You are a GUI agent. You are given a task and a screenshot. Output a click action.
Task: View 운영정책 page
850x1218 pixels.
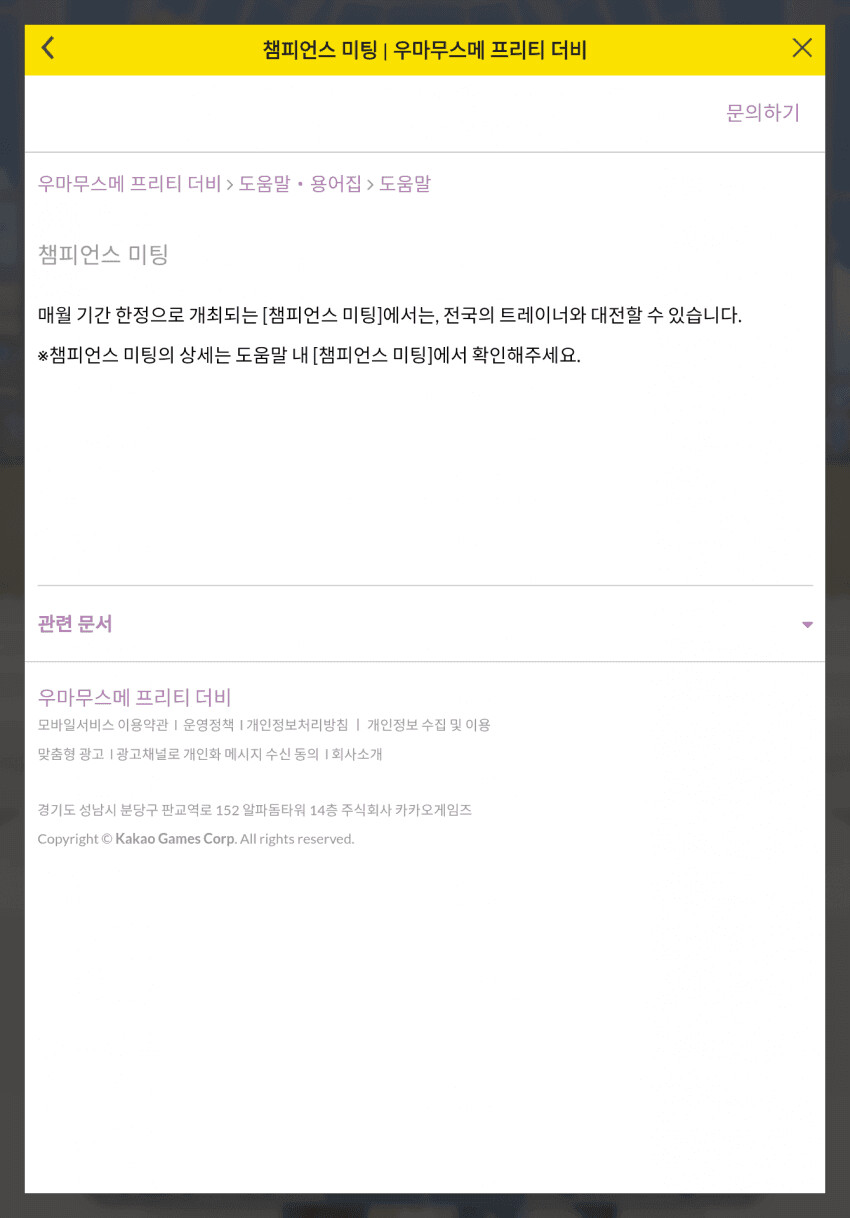point(208,725)
